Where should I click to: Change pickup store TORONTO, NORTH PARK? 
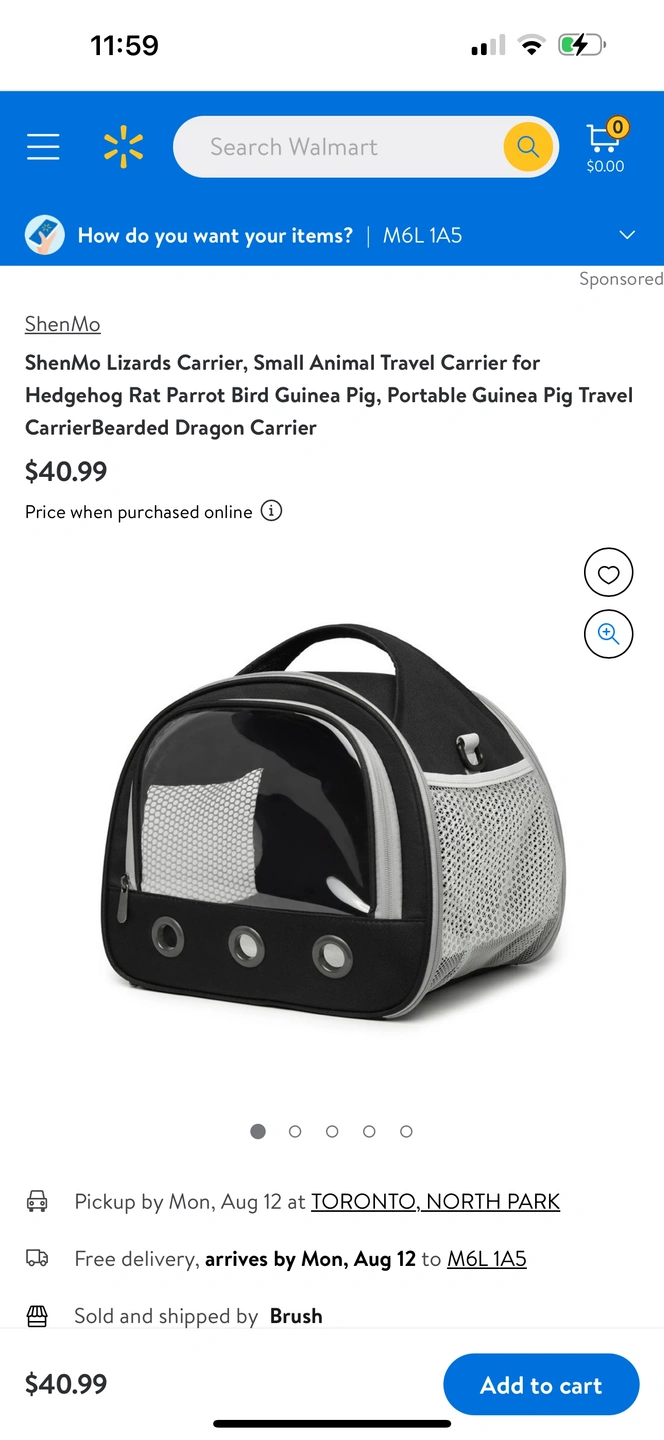point(435,1201)
